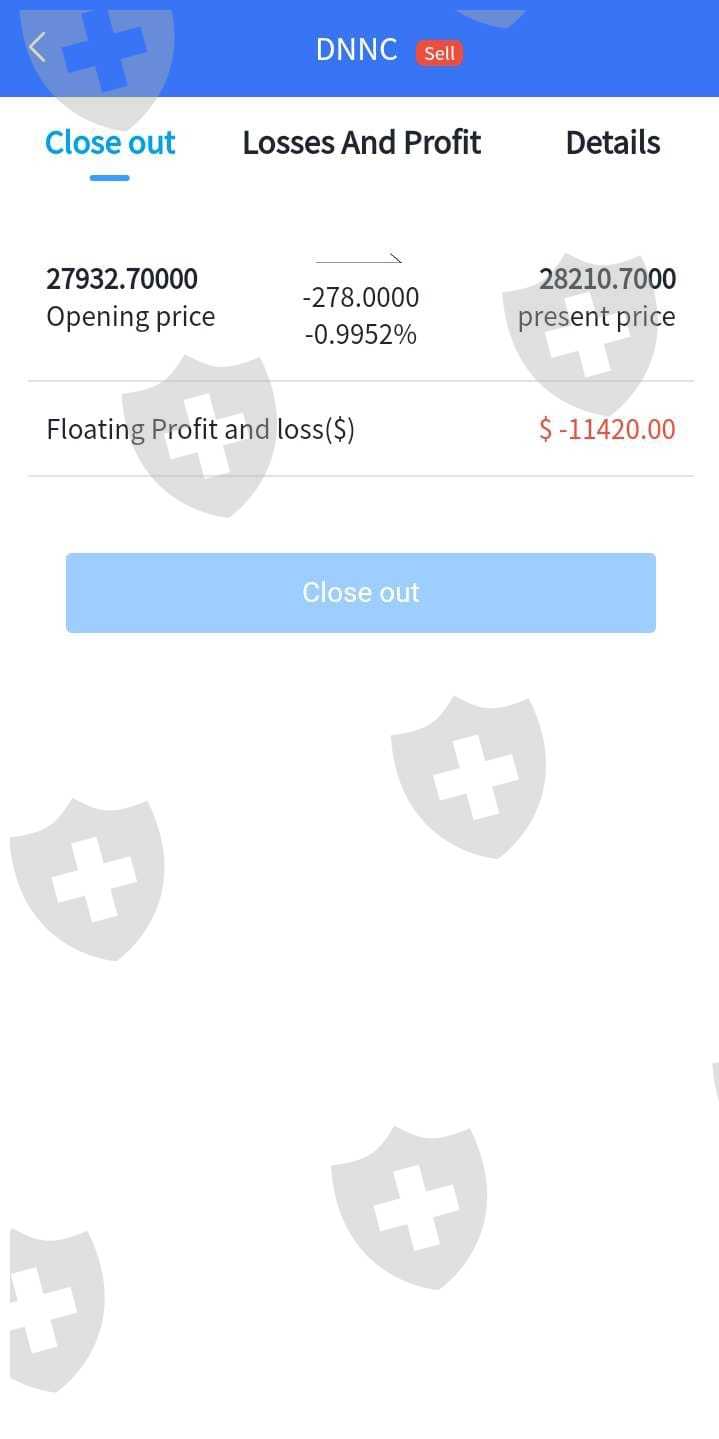The image size is (719, 1439).
Task: Go back using the header arrow
Action: [38, 47]
